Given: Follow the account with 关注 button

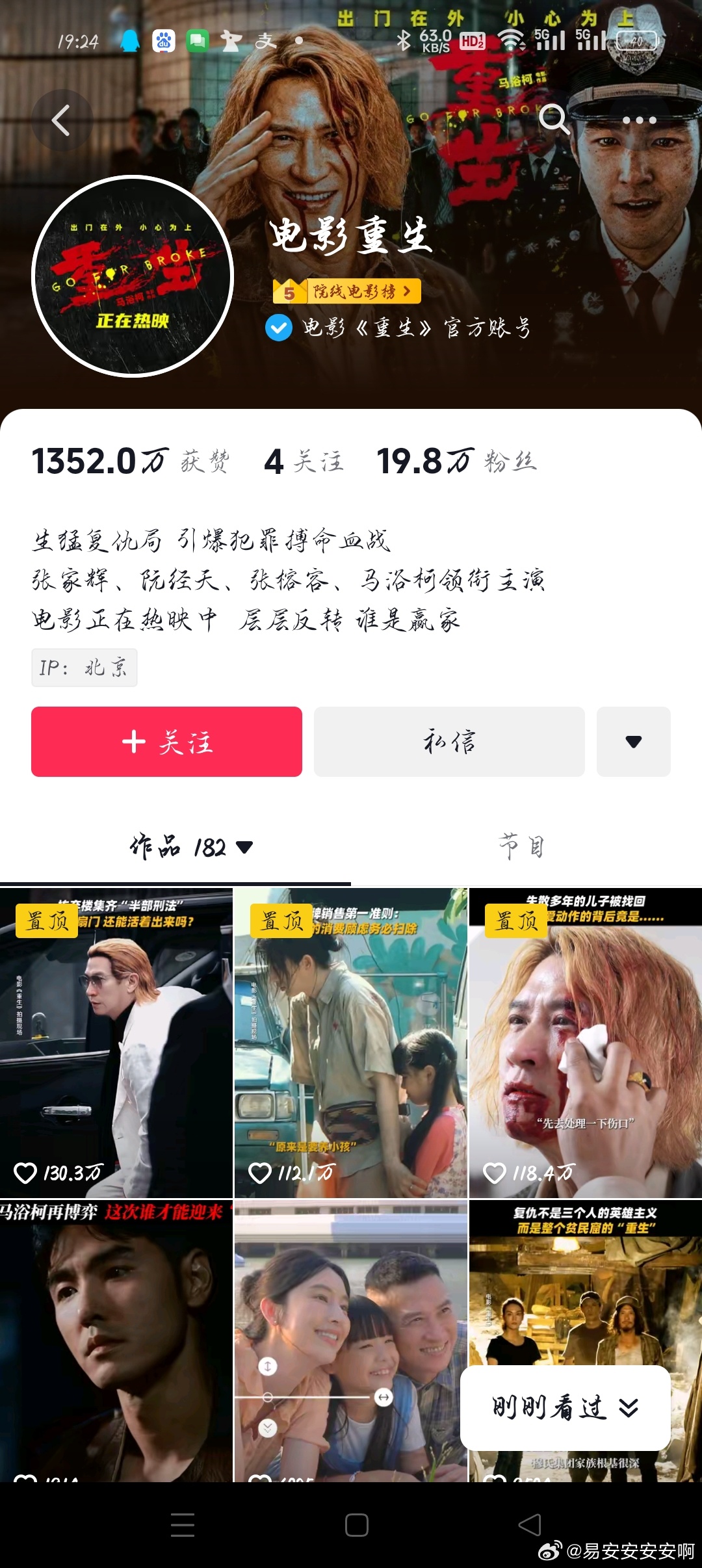Looking at the screenshot, I should 166,742.
